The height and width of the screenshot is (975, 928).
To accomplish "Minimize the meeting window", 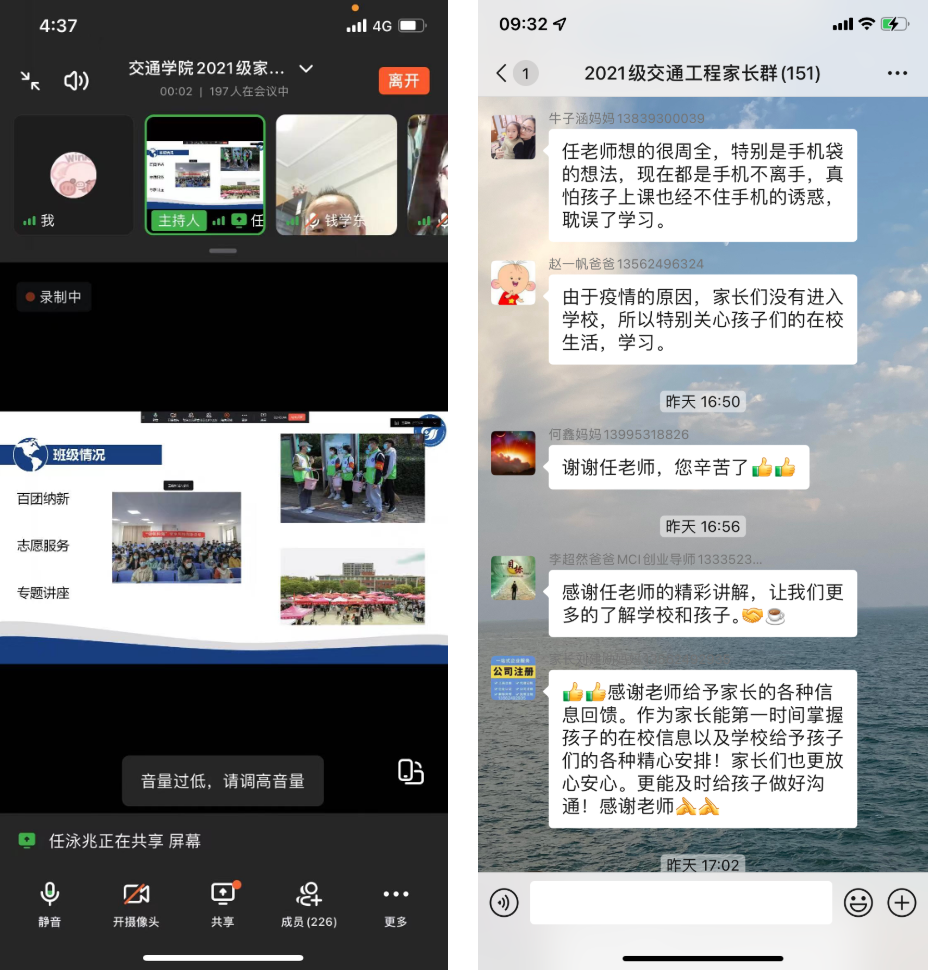I will click(x=30, y=81).
